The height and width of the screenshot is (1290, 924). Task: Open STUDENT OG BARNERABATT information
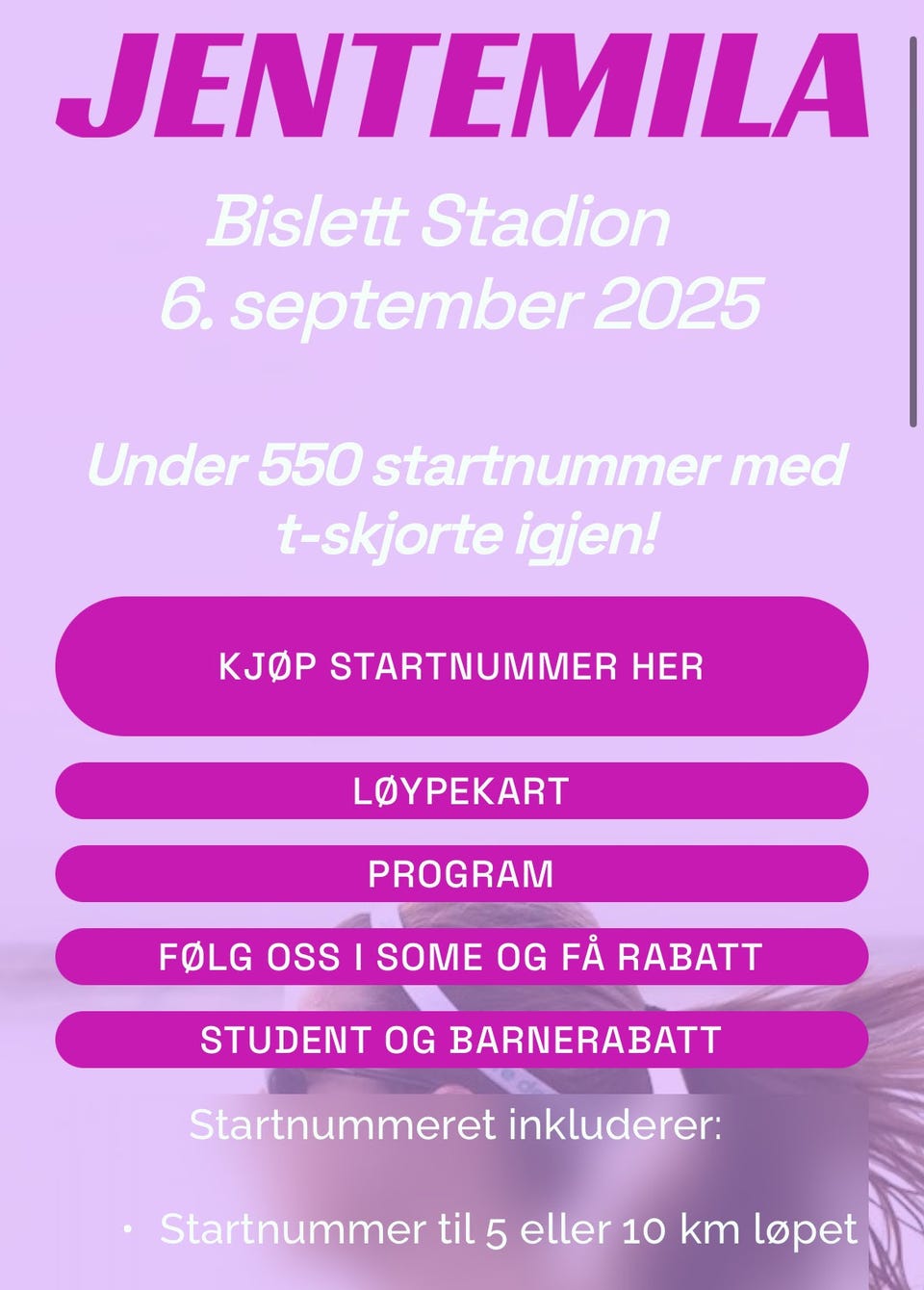461,1040
